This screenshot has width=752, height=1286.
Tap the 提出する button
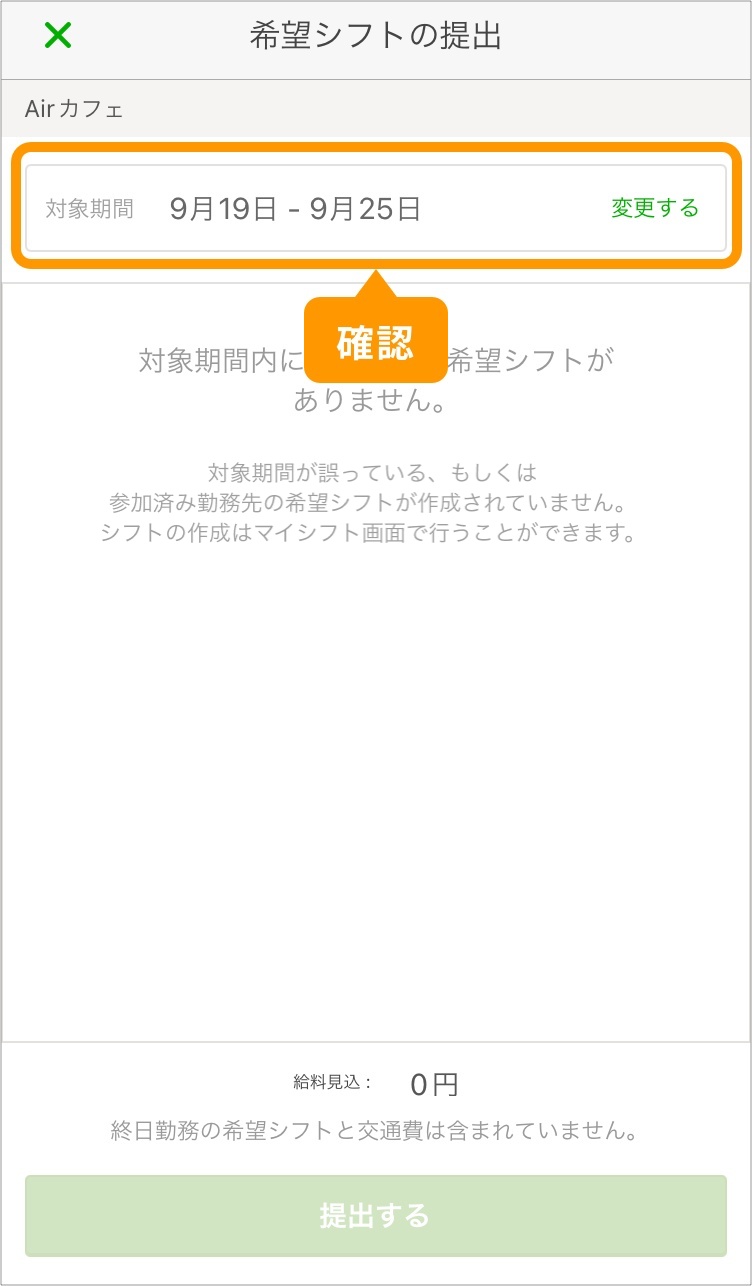[375, 1216]
